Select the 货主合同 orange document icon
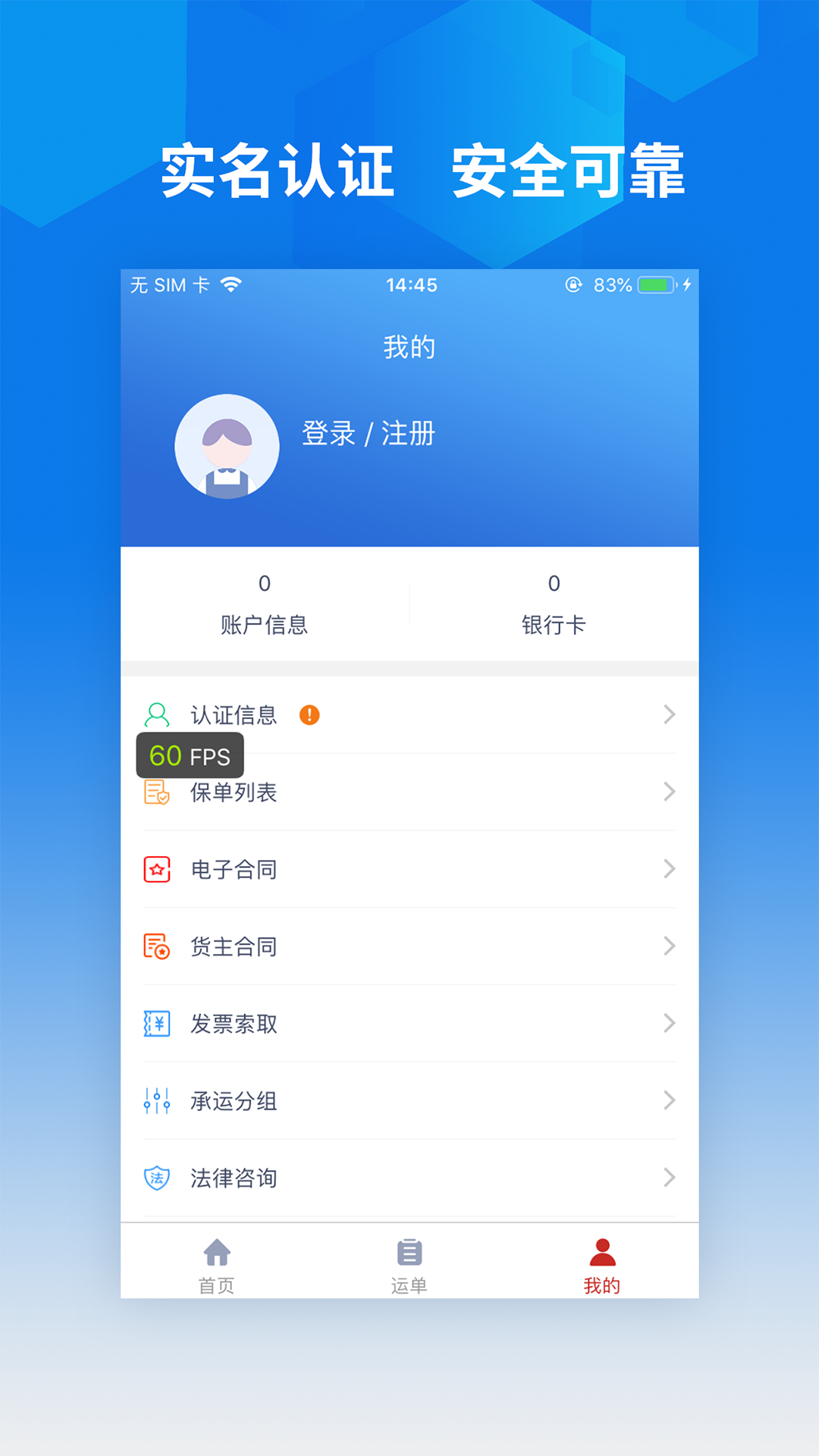 [156, 946]
